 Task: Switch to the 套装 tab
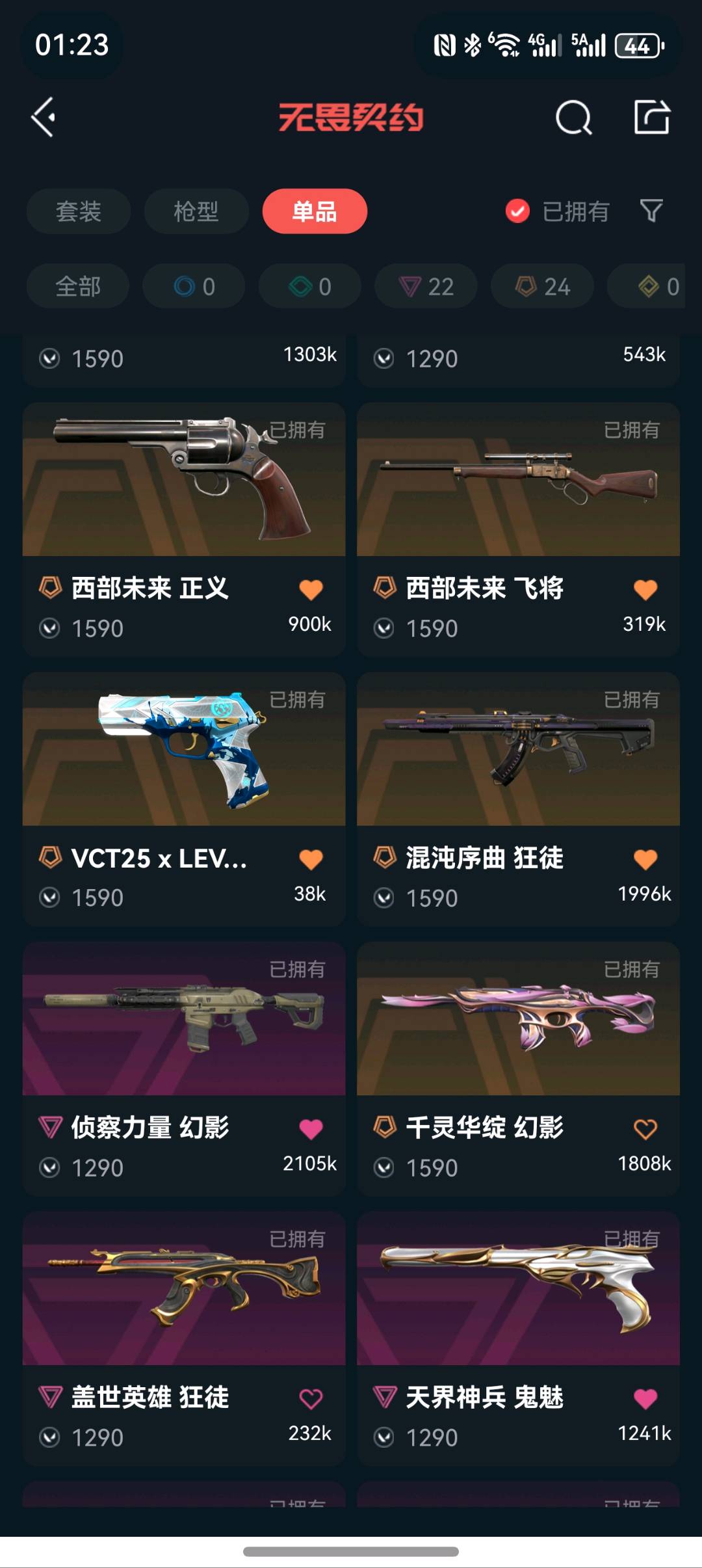[78, 211]
